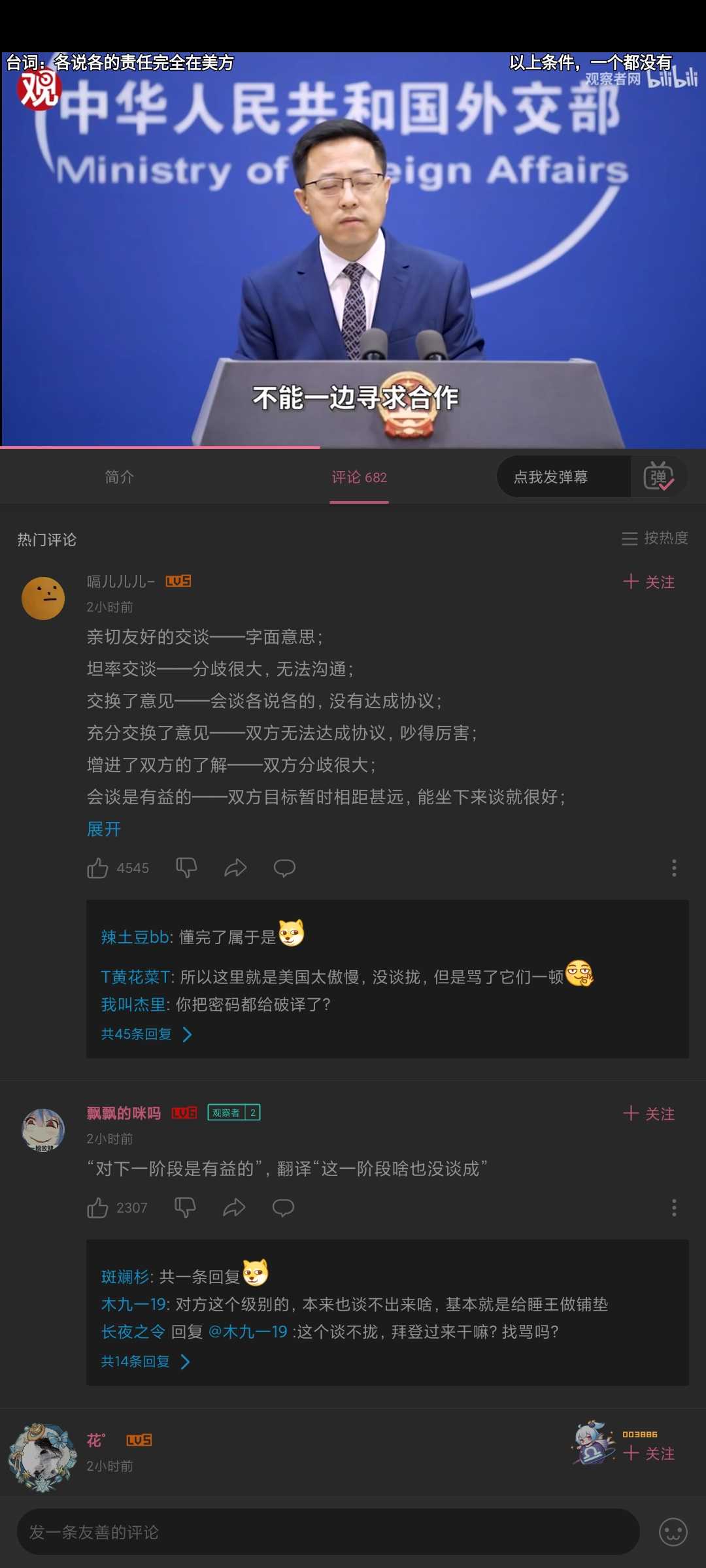The width and height of the screenshot is (706, 1568).
Task: Follow user 飘飘的咪吗
Action: pyautogui.click(x=649, y=1114)
